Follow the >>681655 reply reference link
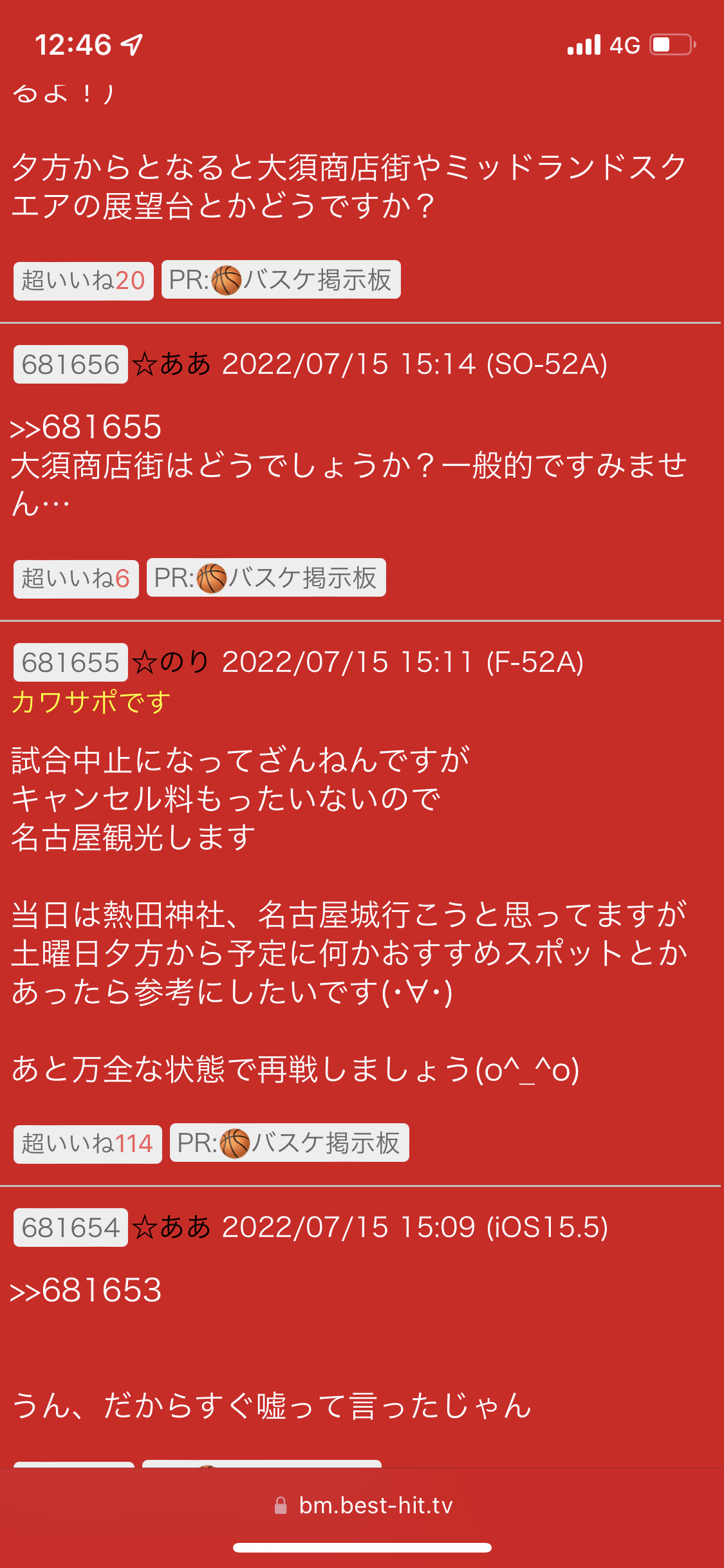The image size is (724, 1568). pyautogui.click(x=86, y=427)
